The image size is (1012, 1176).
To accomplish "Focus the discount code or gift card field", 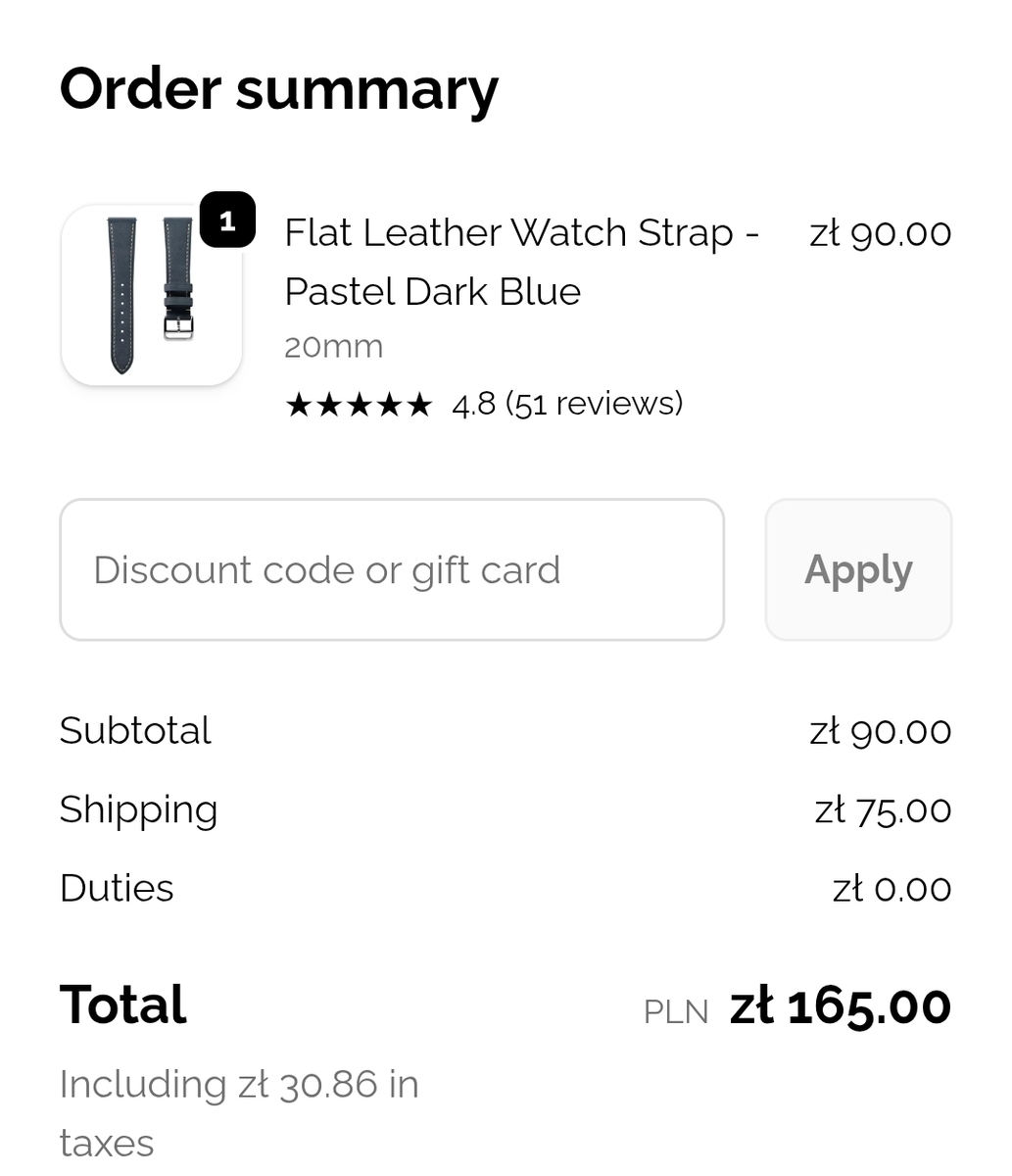I will point(392,570).
